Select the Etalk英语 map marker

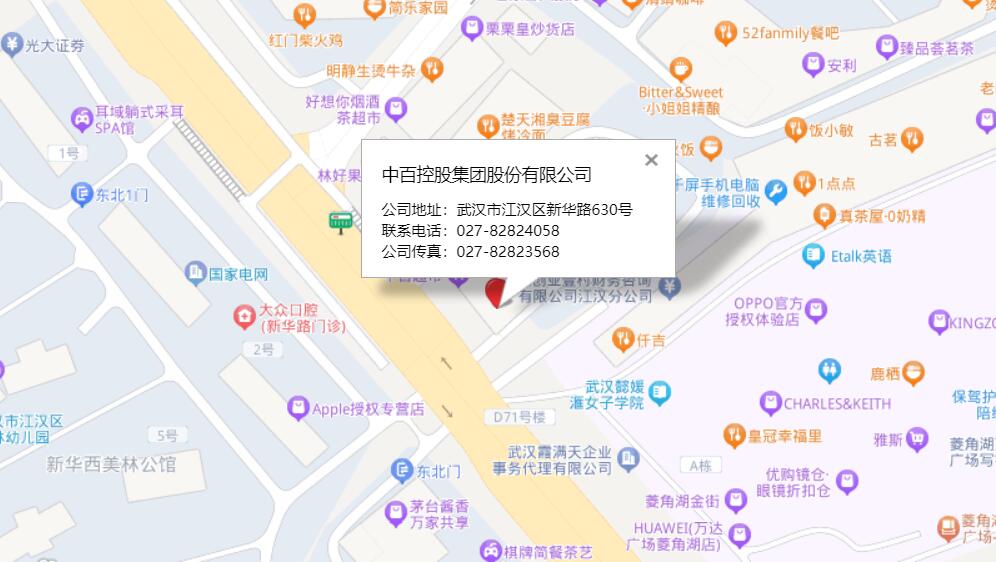pyautogui.click(x=814, y=256)
